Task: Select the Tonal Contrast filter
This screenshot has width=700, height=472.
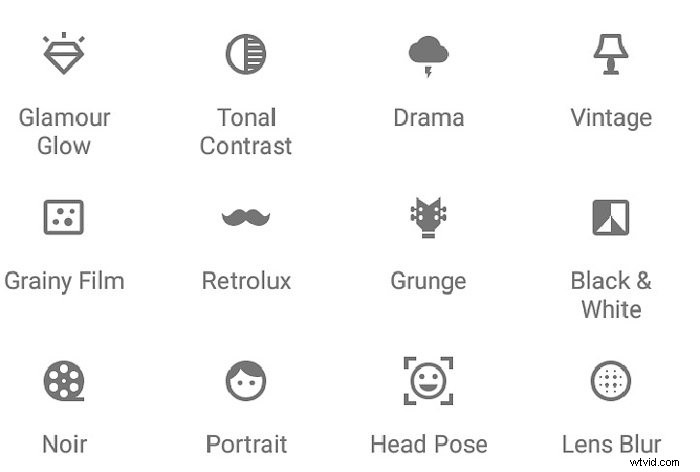Action: pos(246,55)
